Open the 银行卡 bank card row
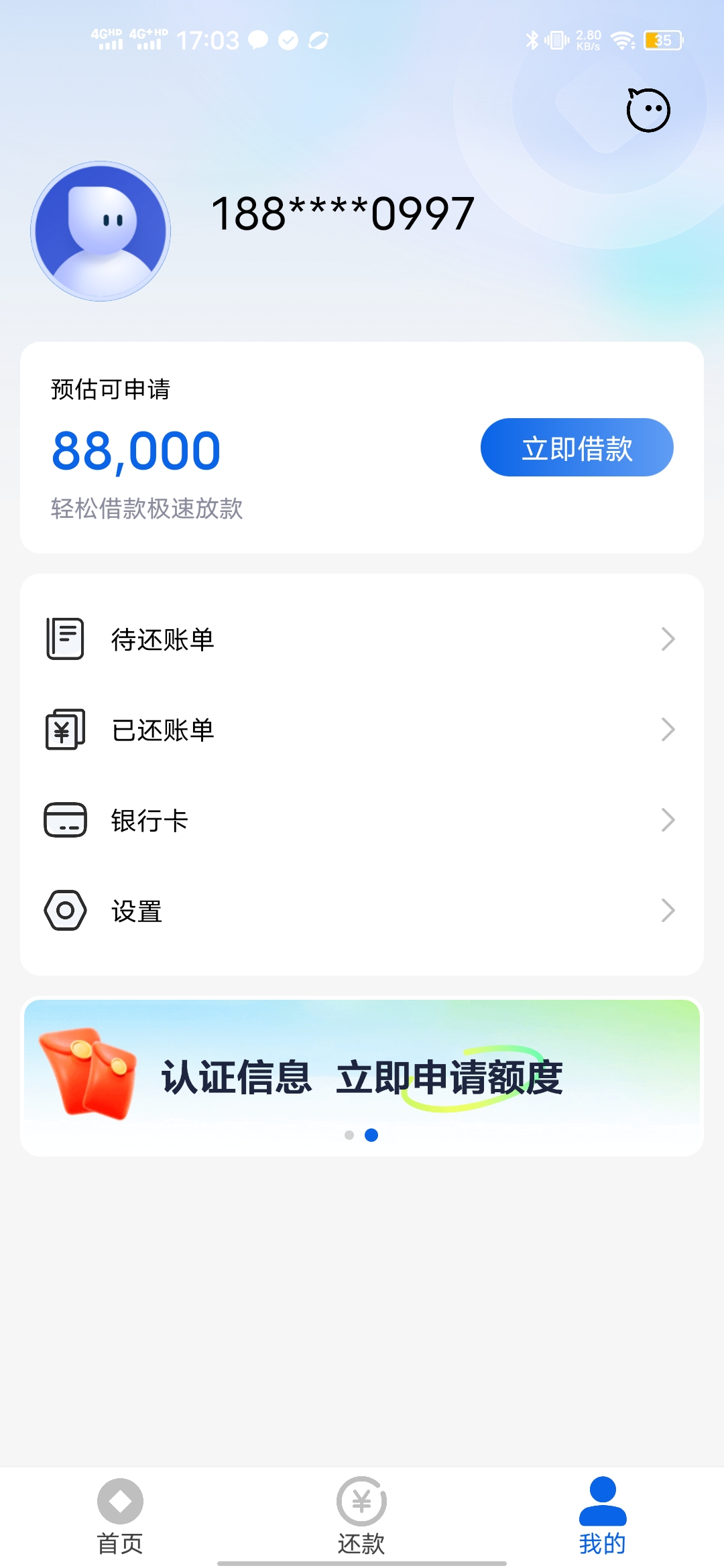 [362, 820]
